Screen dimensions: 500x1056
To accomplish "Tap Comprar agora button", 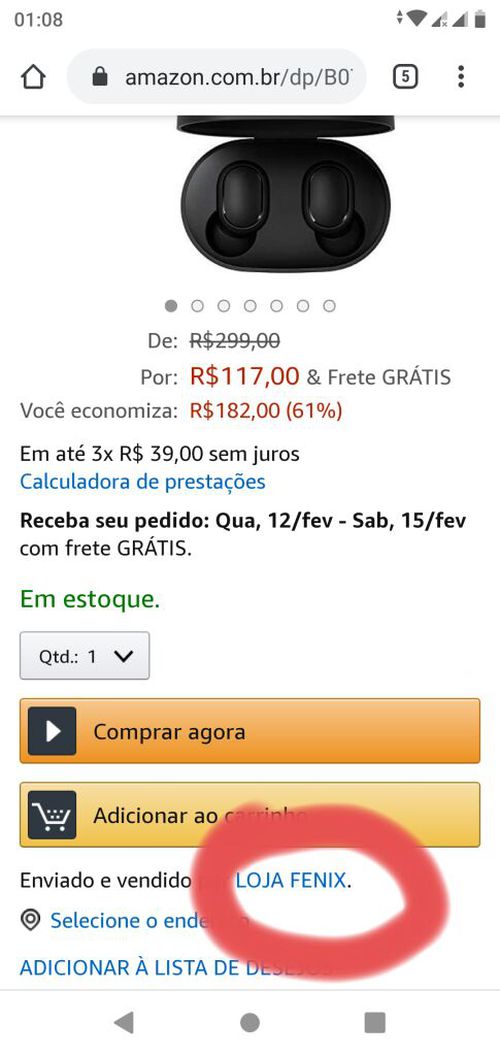I will 250,731.
